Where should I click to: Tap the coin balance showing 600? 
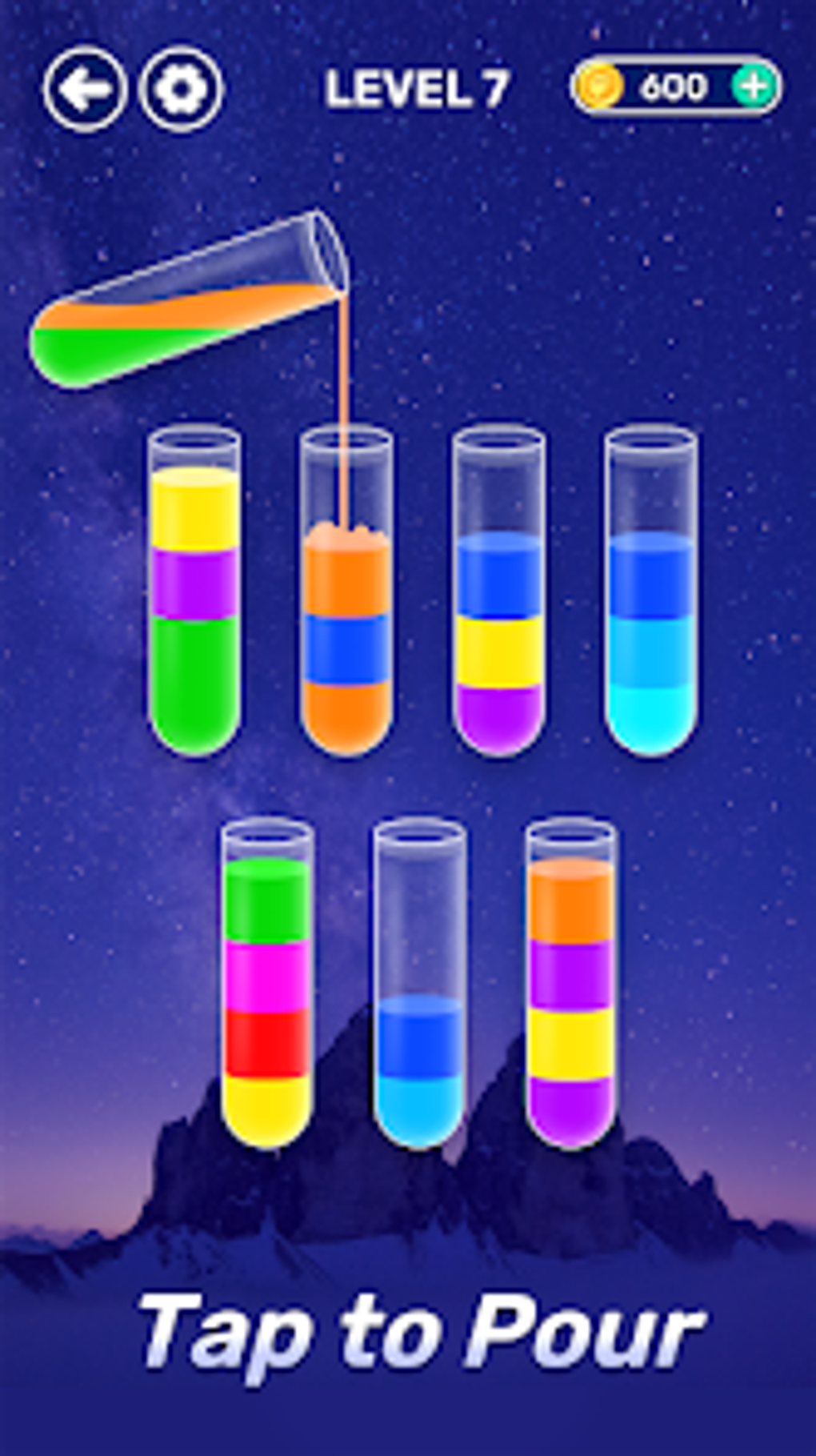[x=676, y=85]
